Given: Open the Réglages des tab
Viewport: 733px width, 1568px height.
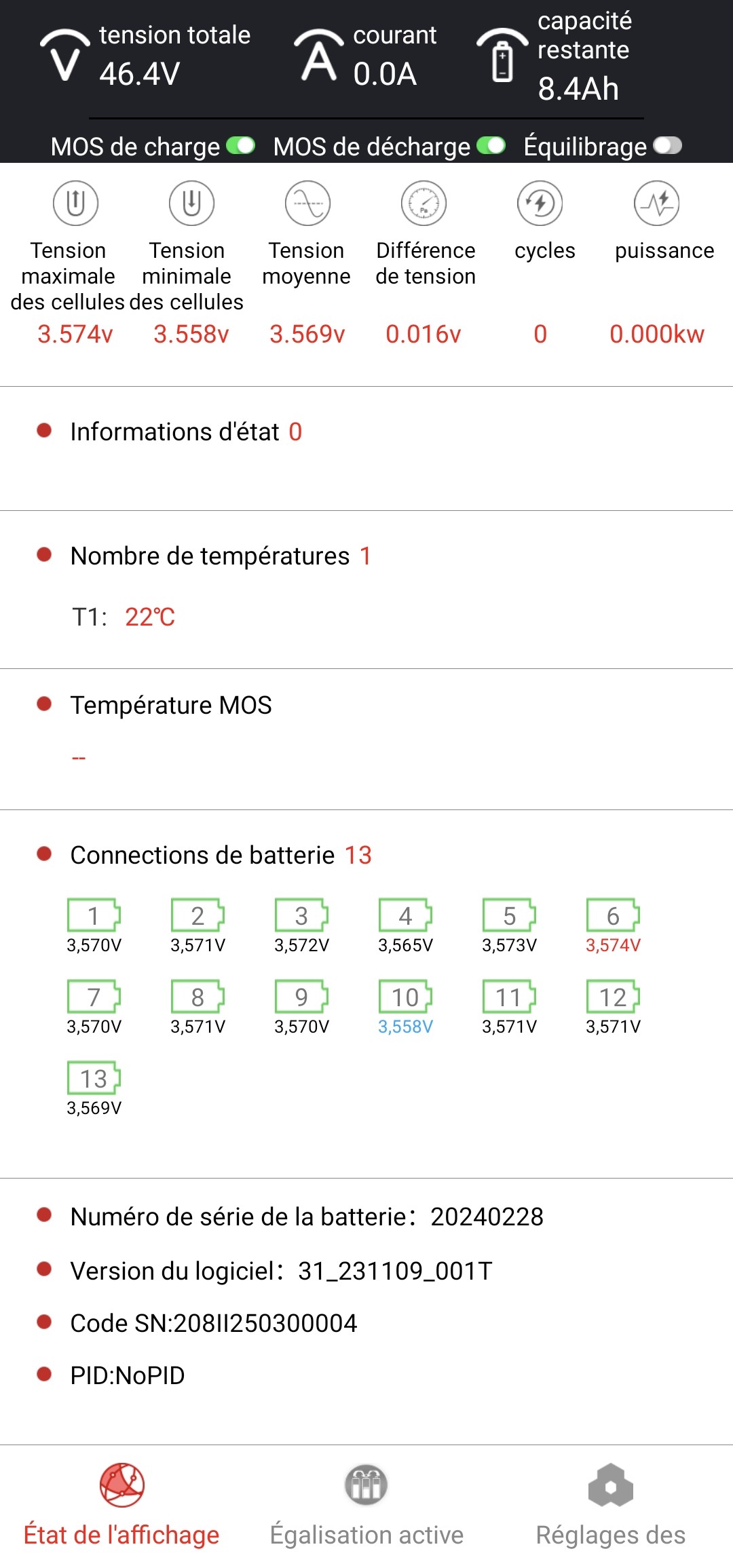Looking at the screenshot, I should click(611, 1506).
